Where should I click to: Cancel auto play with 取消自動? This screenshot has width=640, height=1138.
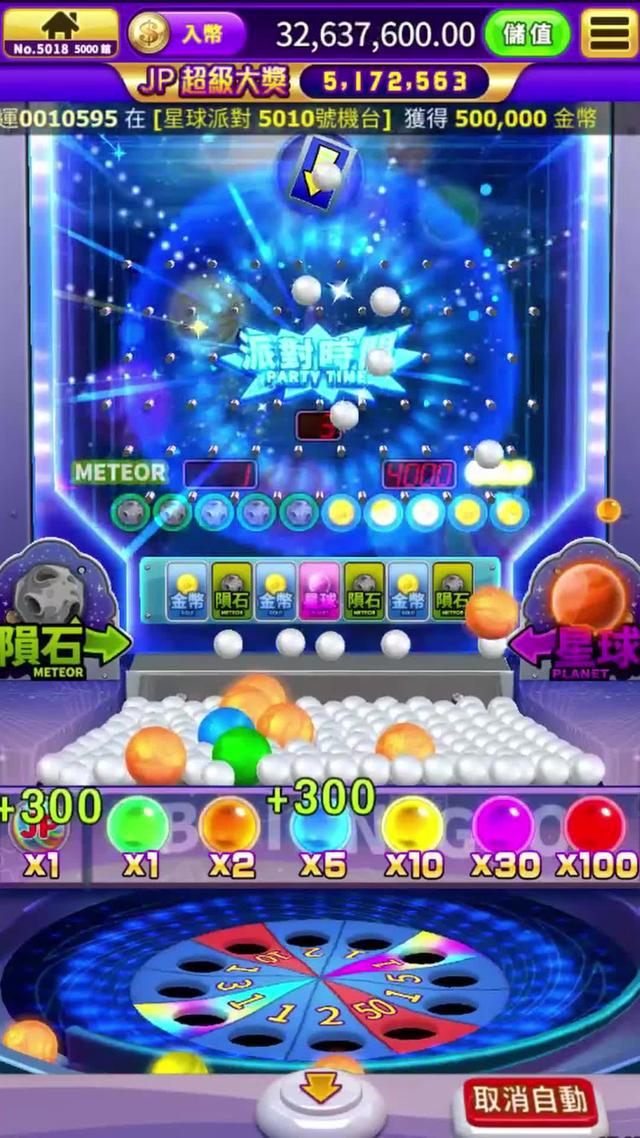click(529, 1101)
